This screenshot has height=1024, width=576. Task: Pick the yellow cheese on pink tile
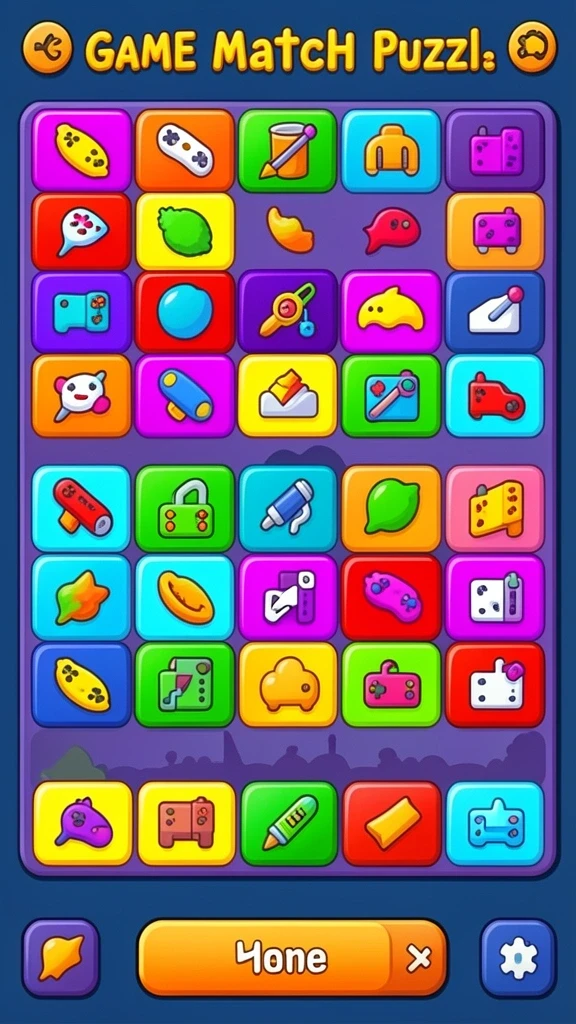[494, 508]
